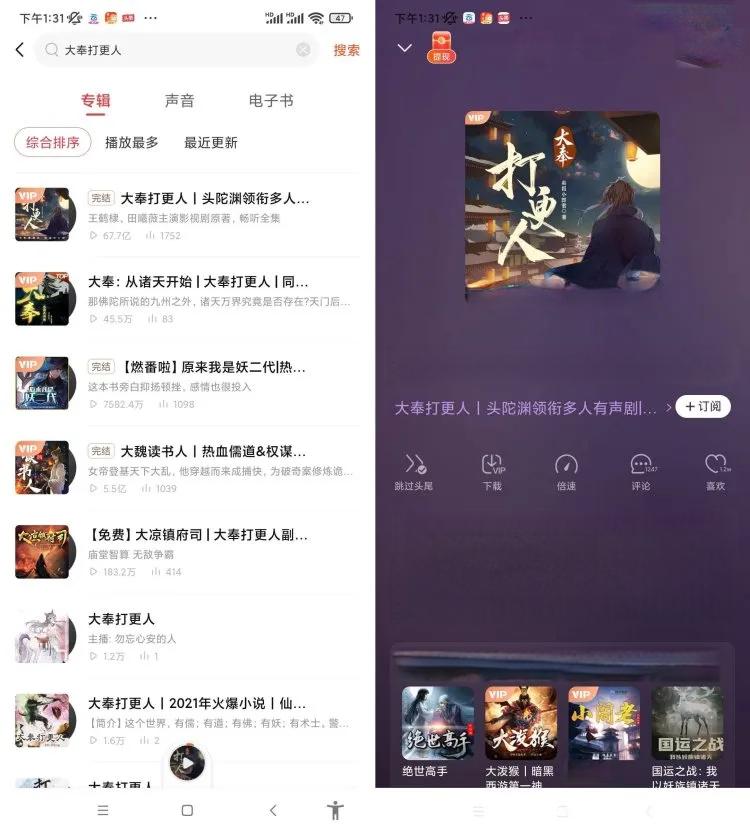Change playback speed with 倍速
This screenshot has height=833, width=750.
(x=566, y=472)
